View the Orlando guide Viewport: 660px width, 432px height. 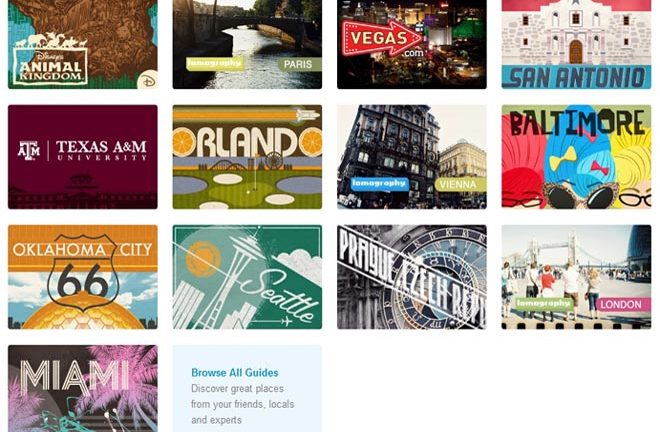pyautogui.click(x=247, y=156)
